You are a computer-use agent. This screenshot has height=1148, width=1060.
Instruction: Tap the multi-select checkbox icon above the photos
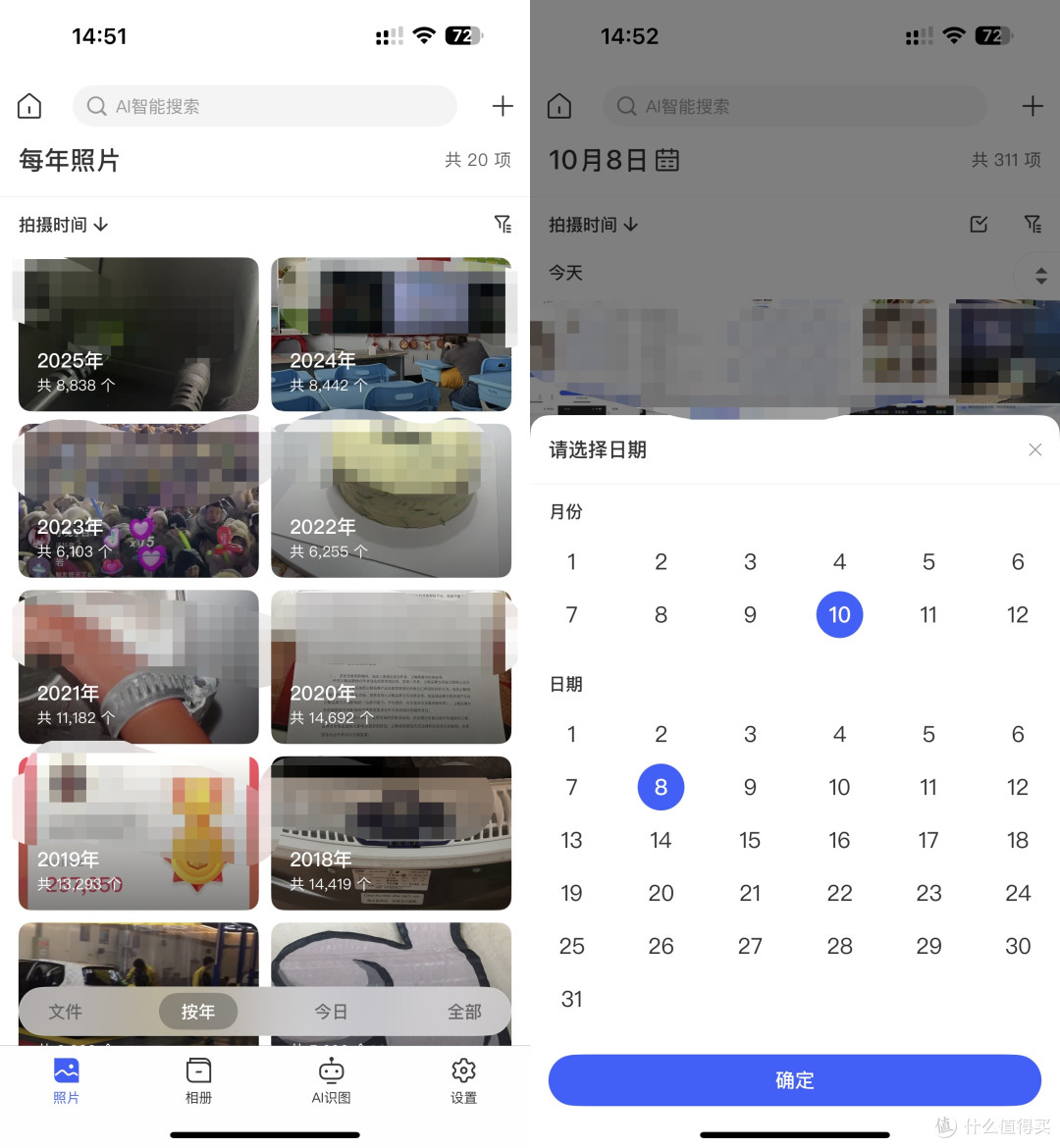coord(979,224)
